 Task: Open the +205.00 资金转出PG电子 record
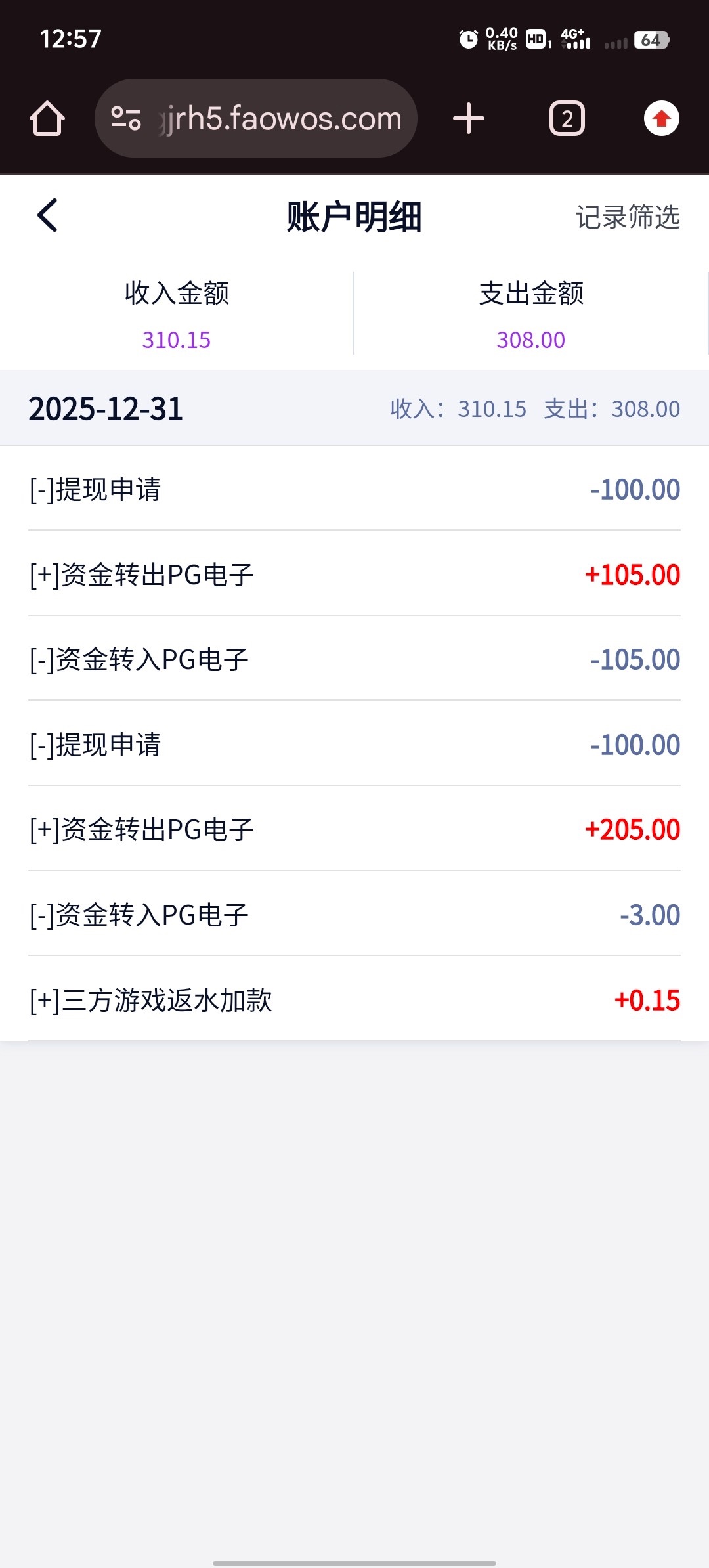coord(354,829)
